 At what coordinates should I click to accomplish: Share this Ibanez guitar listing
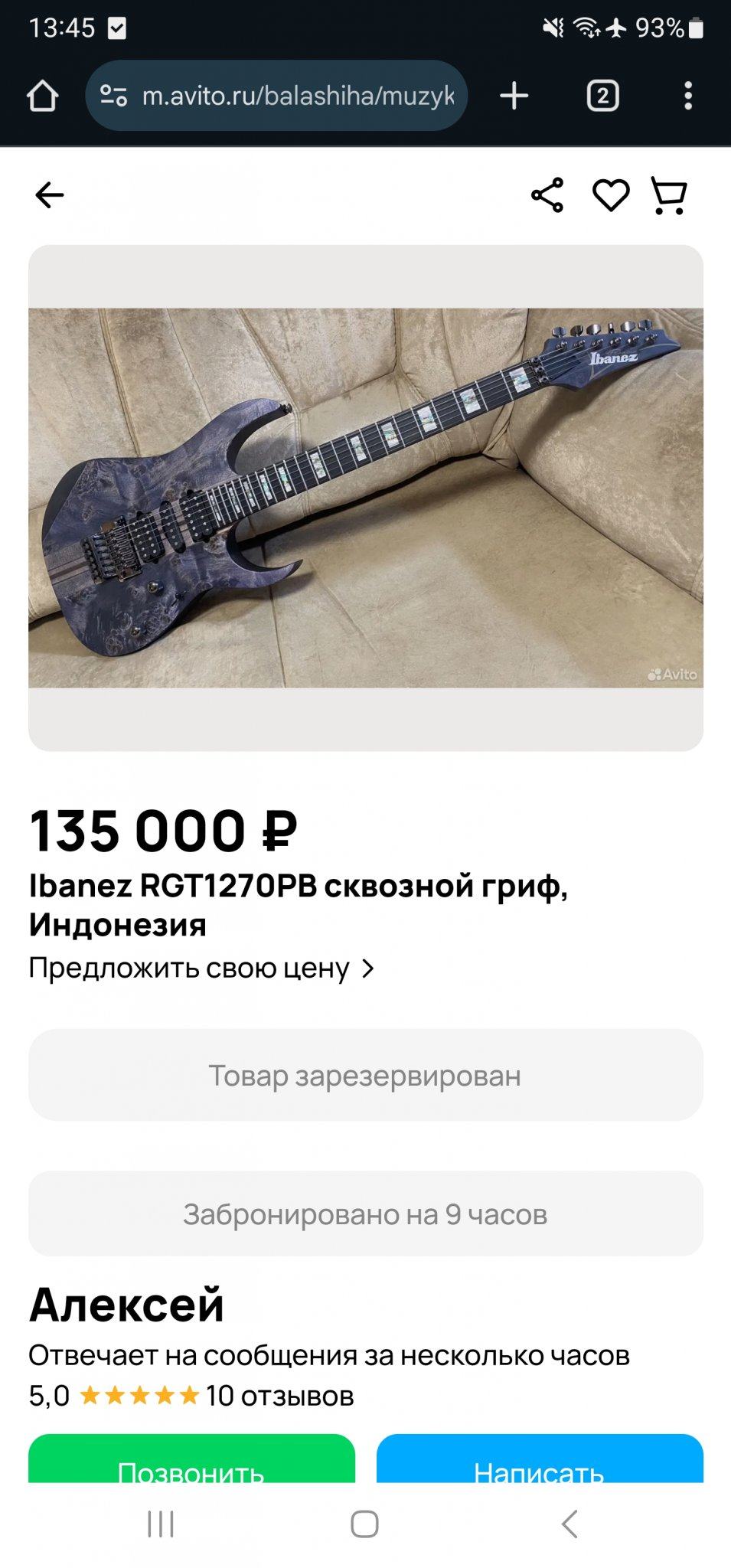coord(547,195)
